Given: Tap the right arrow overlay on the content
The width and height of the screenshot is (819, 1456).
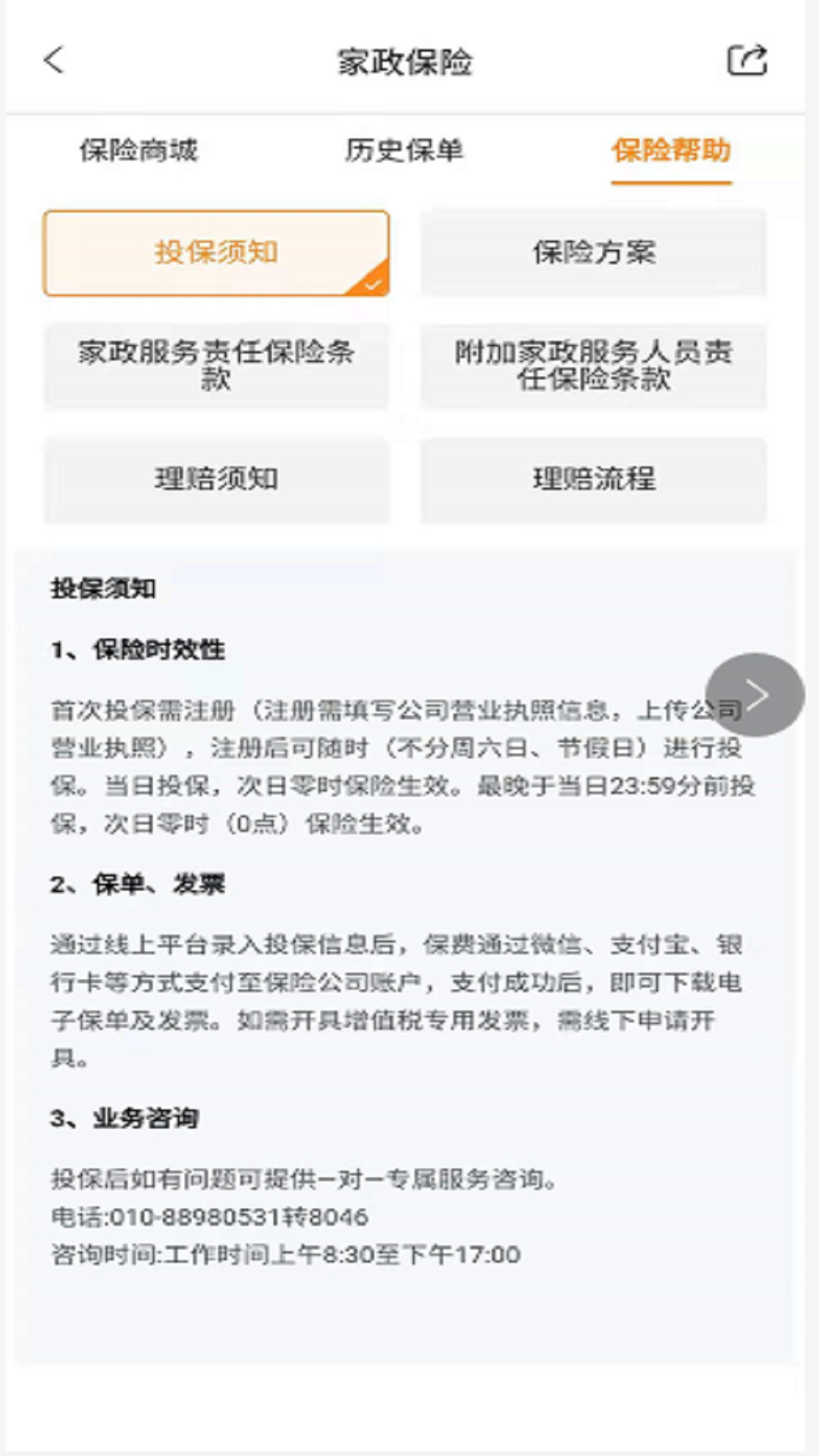Looking at the screenshot, I should 755,692.
